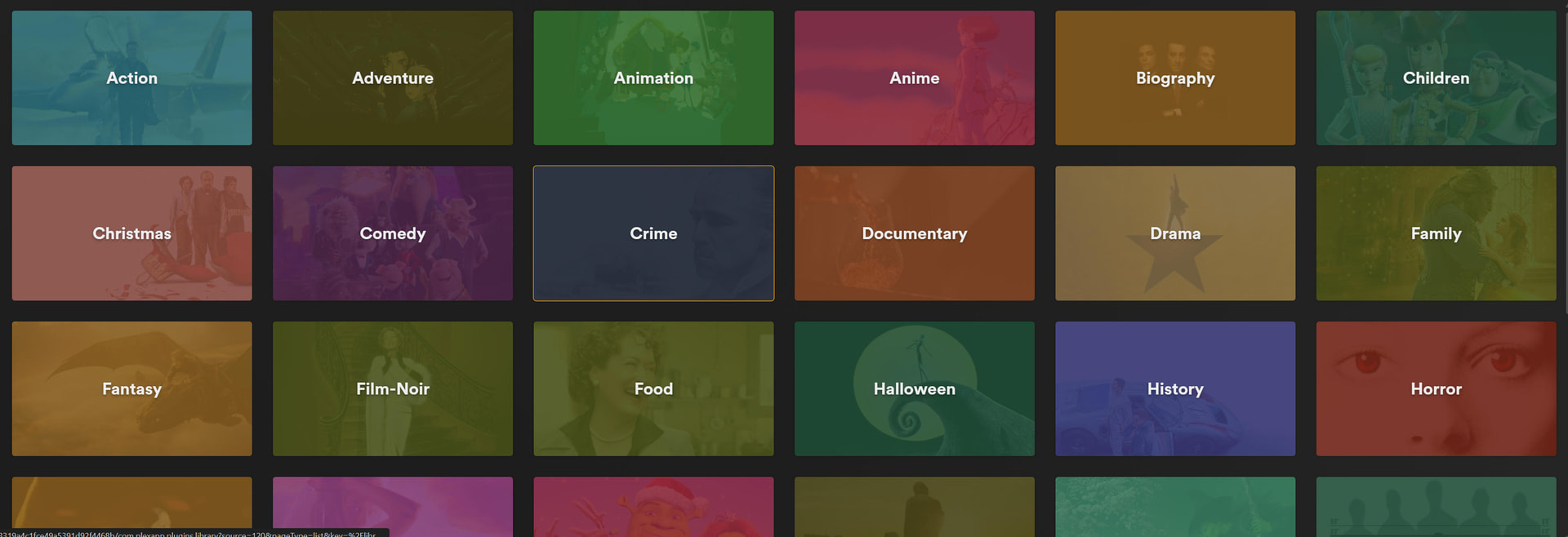Browse the Adventure category
1568x537 pixels.
tap(393, 78)
